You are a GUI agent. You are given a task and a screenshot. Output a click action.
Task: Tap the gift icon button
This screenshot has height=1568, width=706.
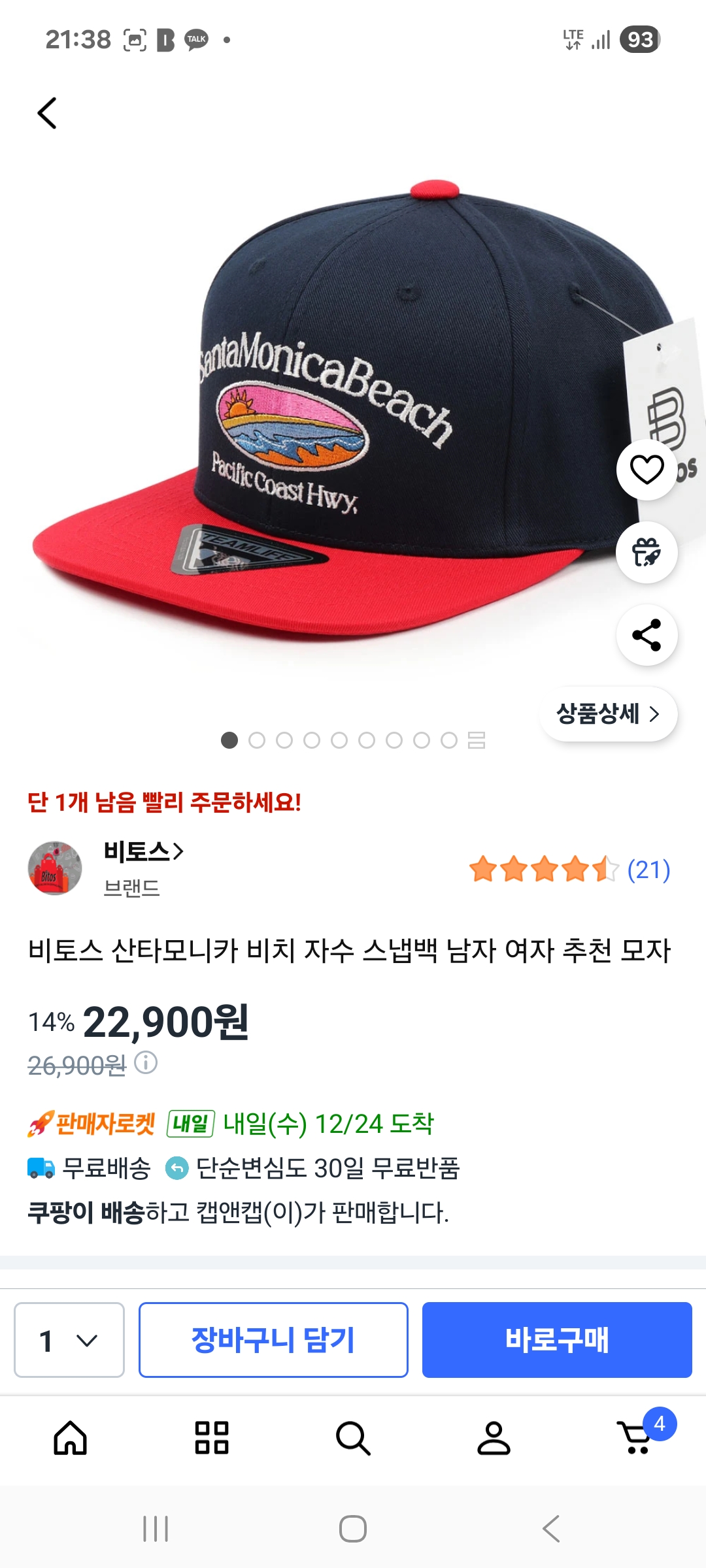coord(647,553)
